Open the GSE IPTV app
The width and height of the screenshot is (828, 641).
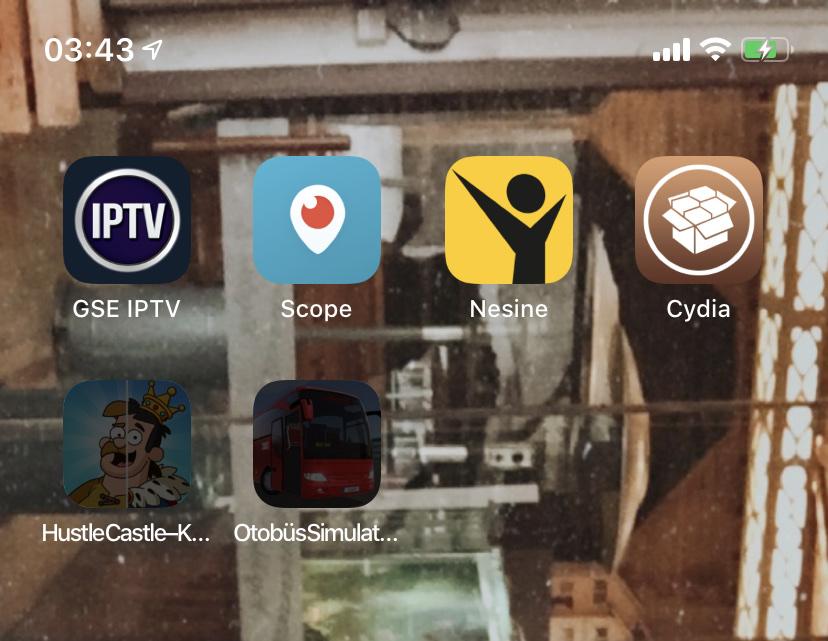point(126,220)
